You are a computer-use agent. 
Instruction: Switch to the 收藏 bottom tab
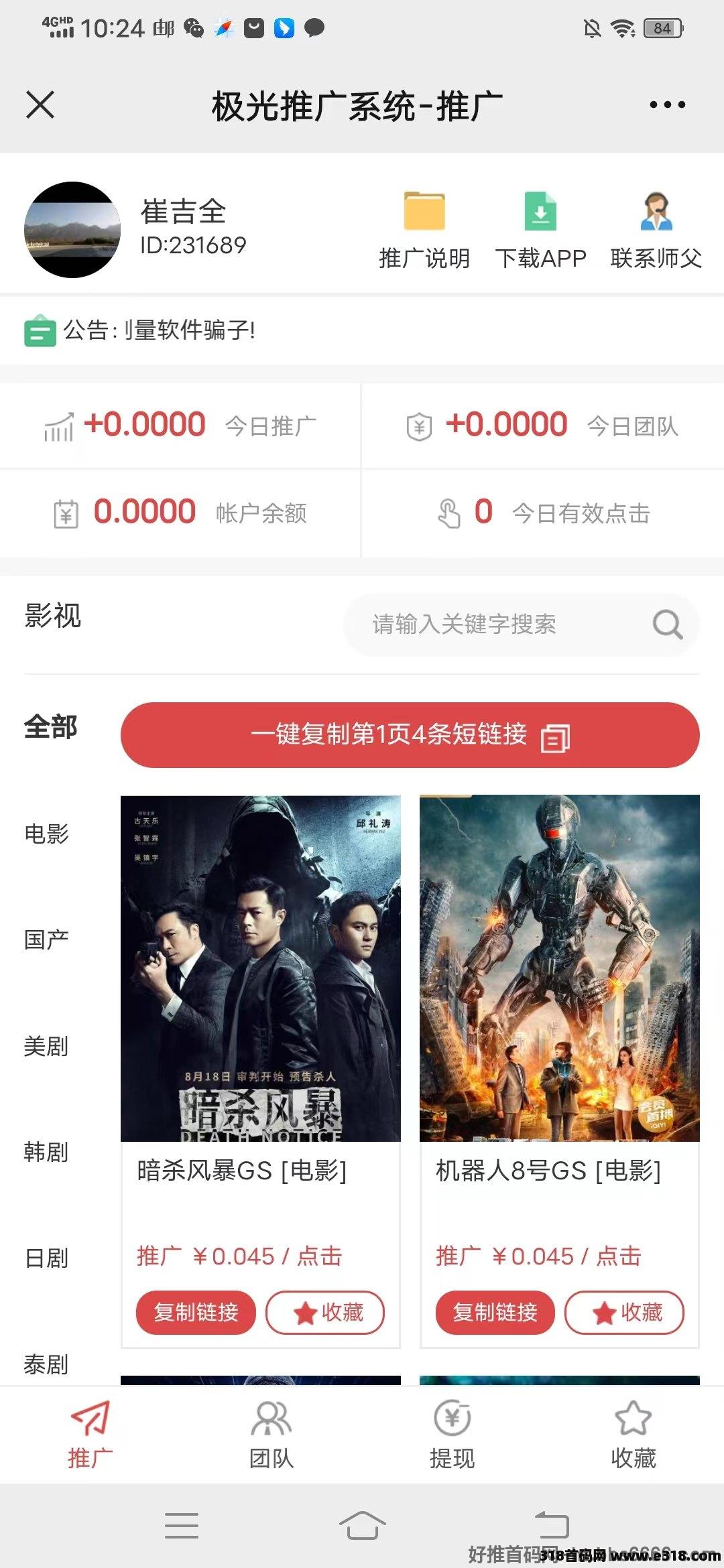click(633, 1435)
